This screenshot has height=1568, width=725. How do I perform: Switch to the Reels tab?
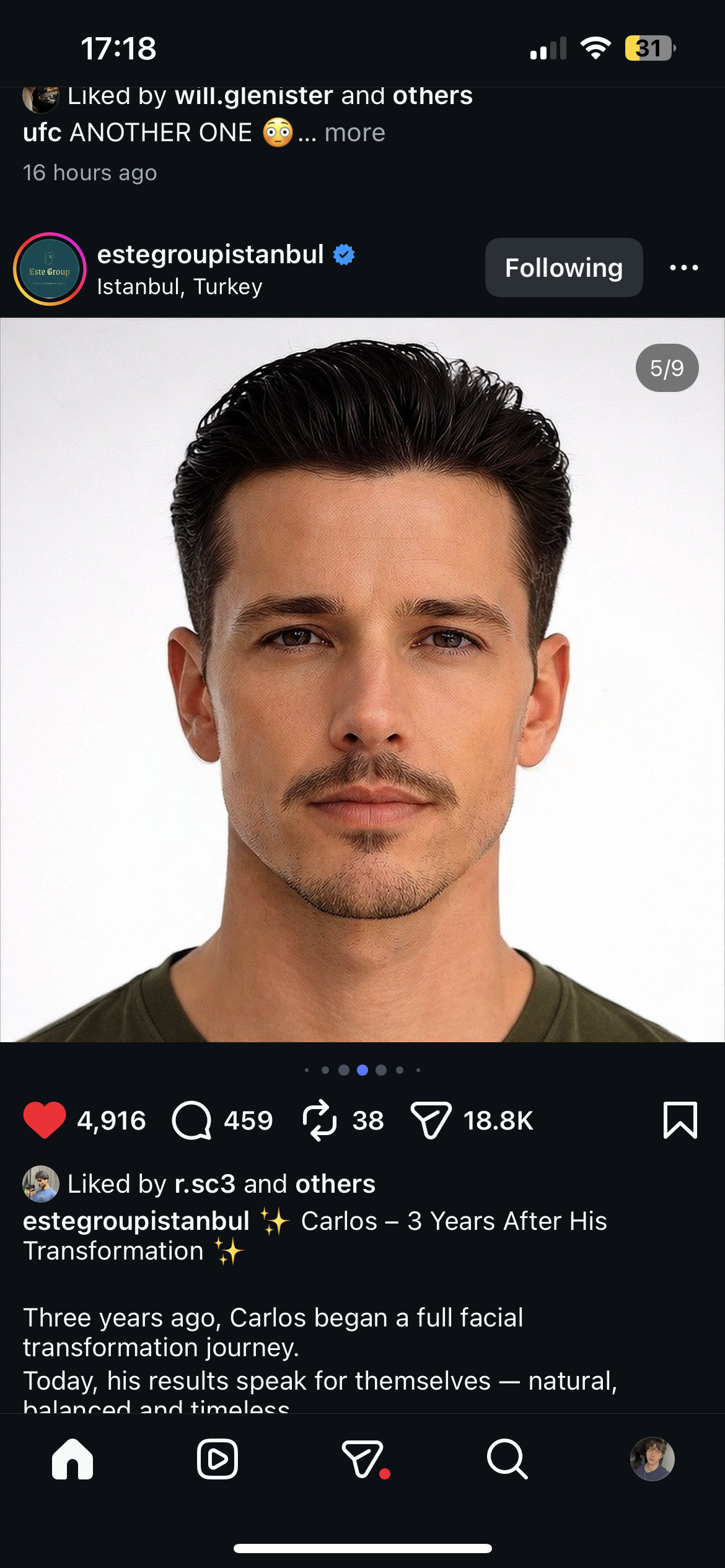click(217, 1459)
